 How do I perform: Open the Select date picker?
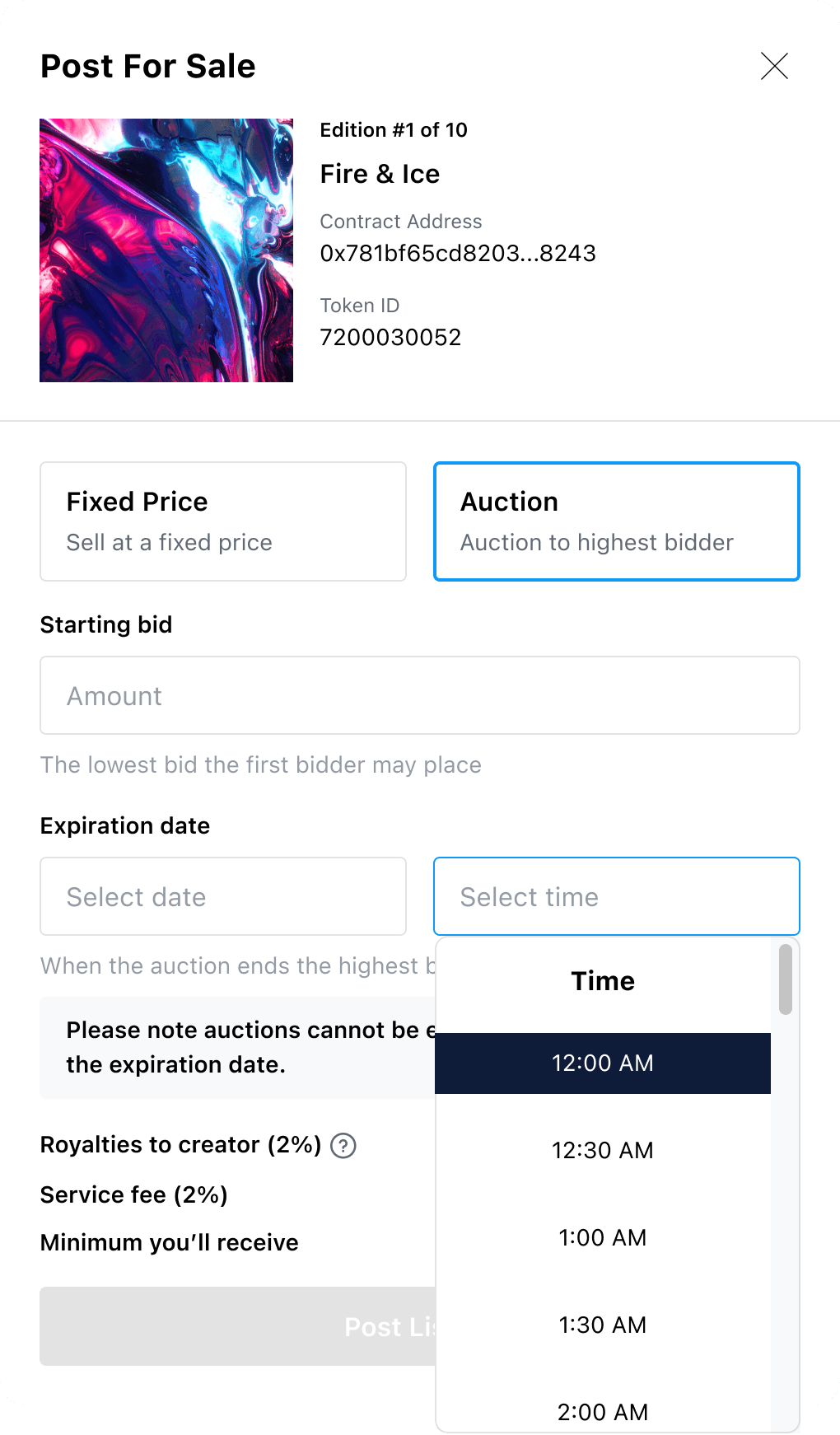[223, 896]
